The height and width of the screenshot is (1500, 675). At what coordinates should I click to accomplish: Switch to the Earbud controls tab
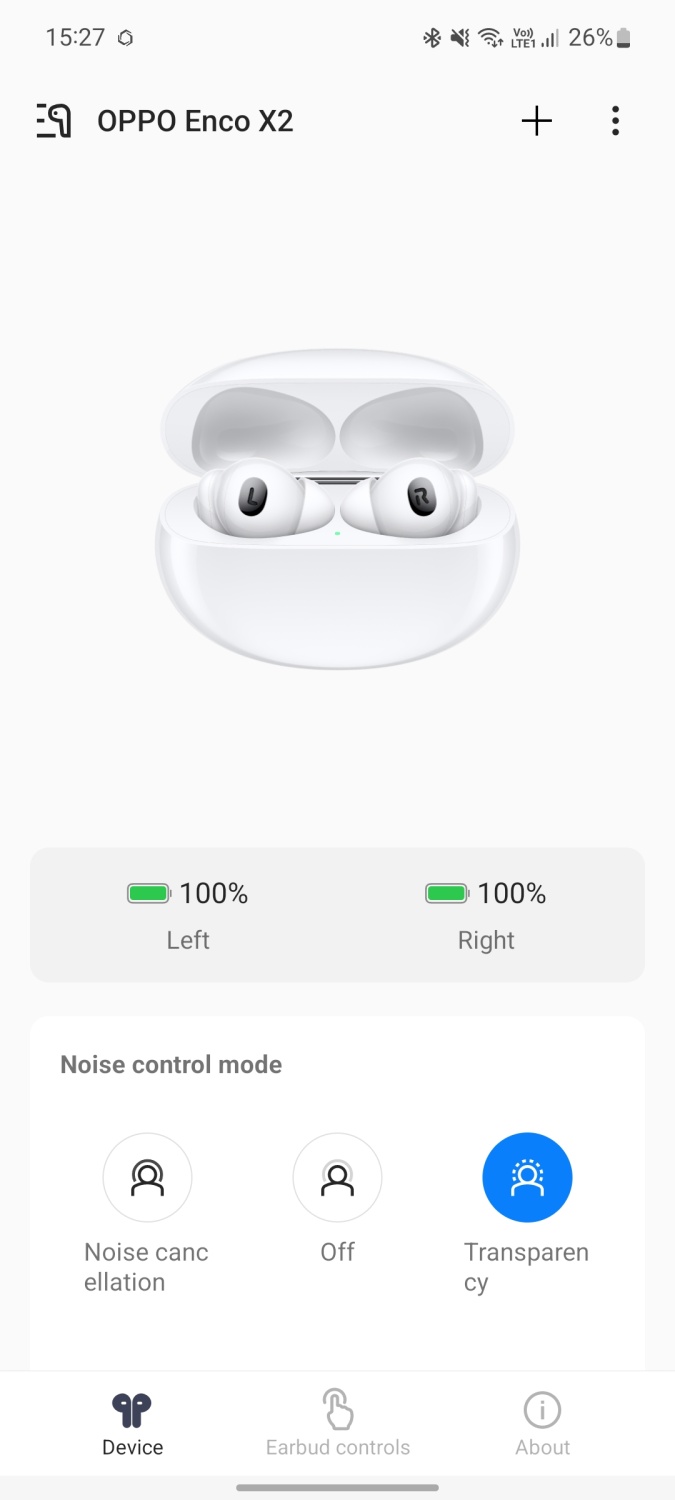pos(338,1424)
